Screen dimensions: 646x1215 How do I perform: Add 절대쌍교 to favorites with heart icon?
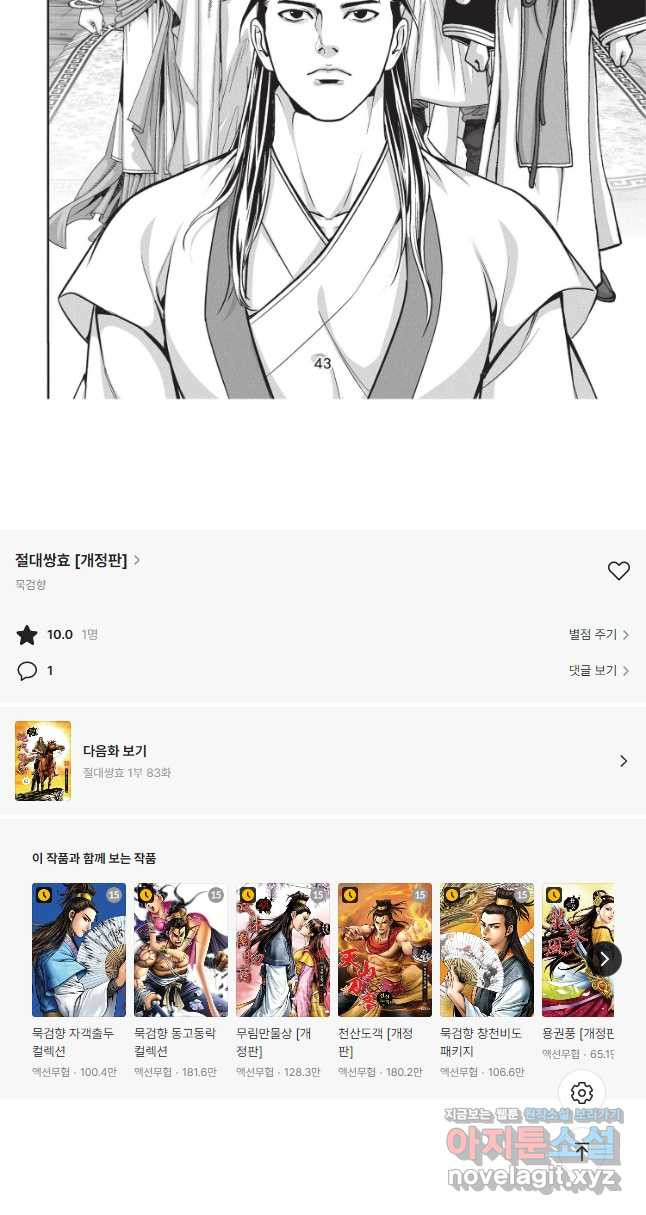tap(619, 571)
